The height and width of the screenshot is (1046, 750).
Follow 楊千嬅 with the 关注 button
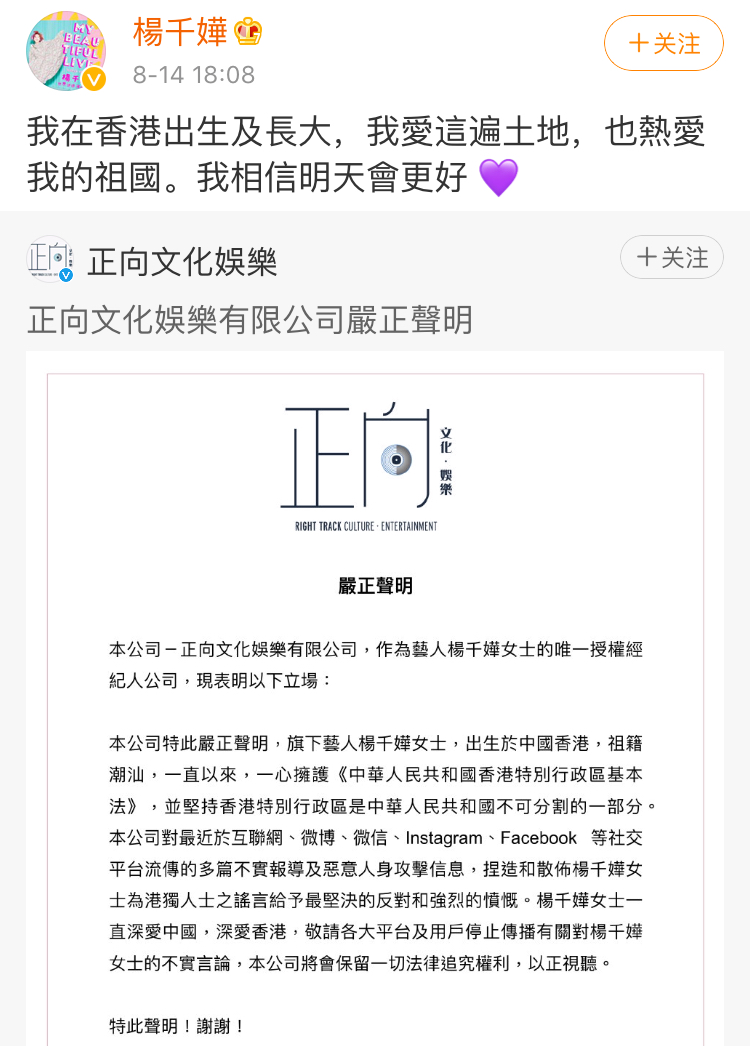tap(663, 43)
